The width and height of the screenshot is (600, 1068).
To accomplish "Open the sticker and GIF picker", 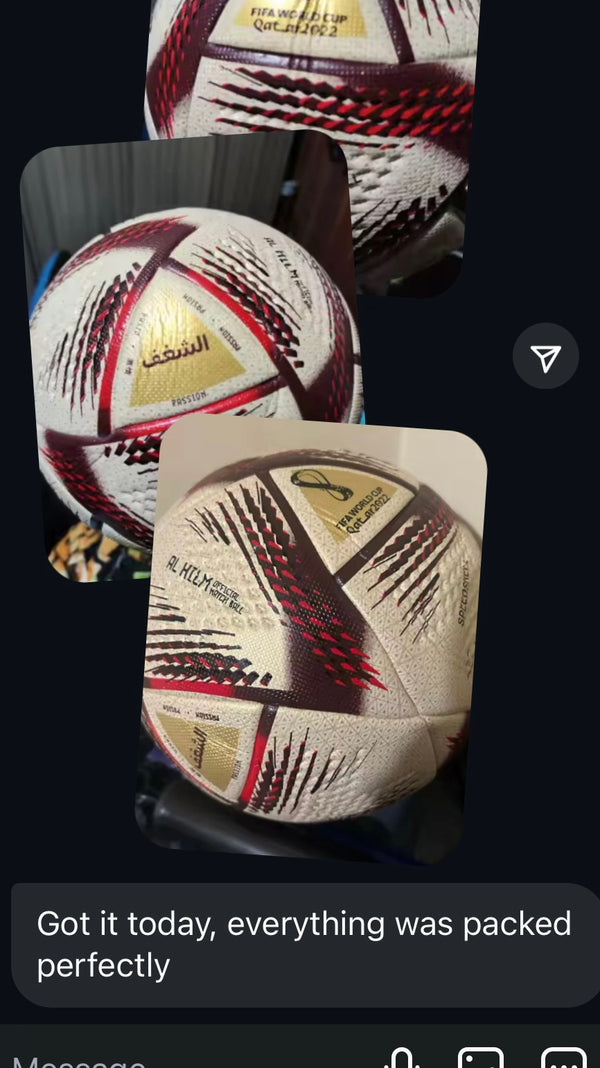I will (563, 1058).
